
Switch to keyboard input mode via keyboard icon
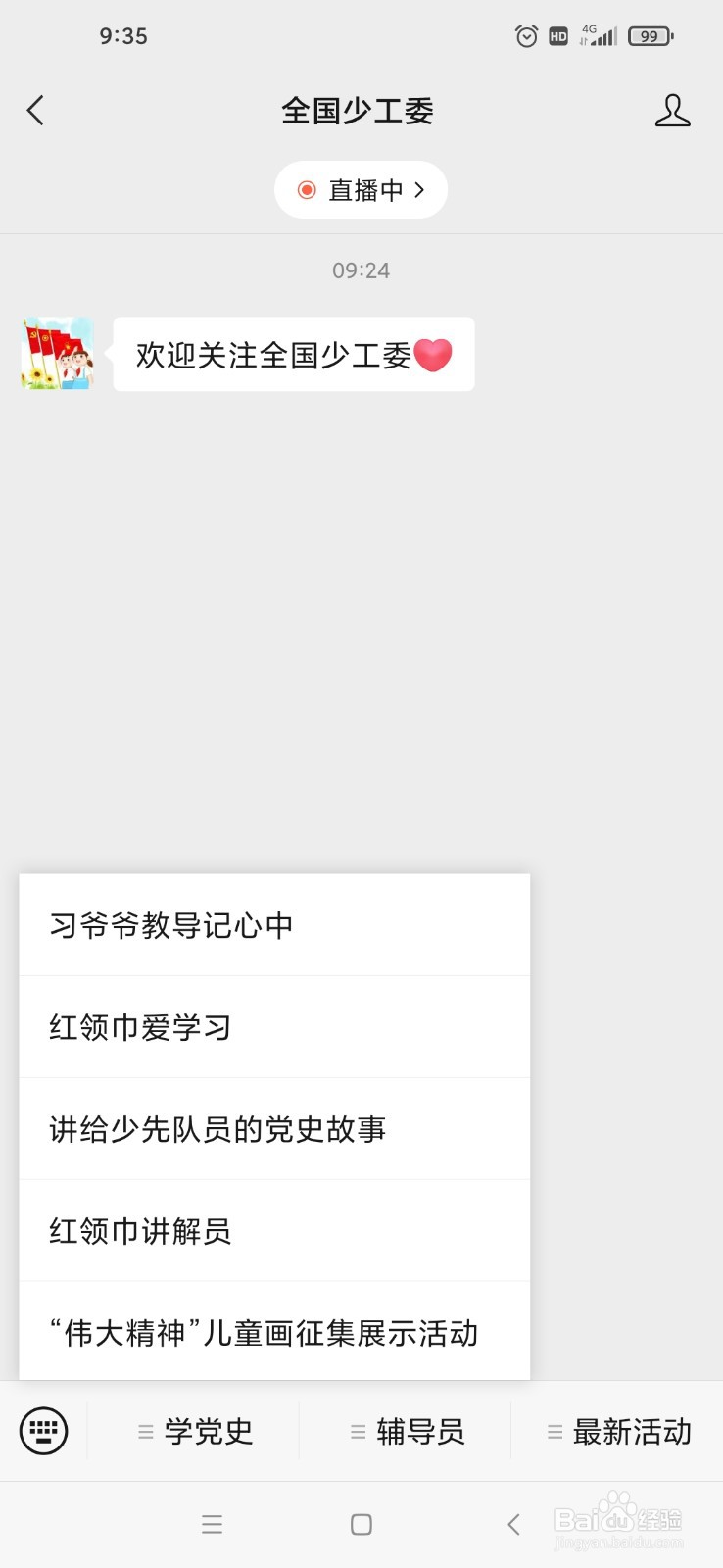43,1431
